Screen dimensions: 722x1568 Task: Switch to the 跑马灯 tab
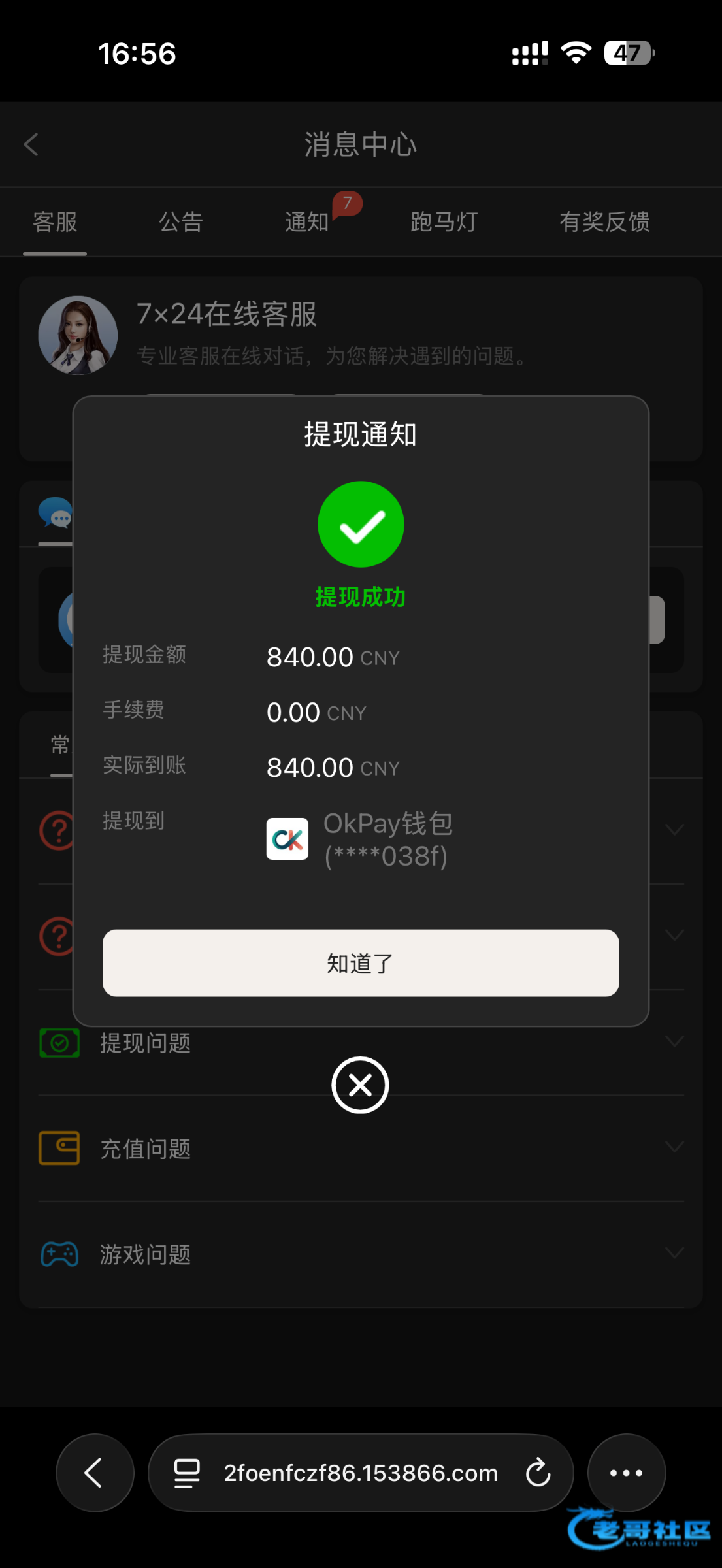pos(444,222)
